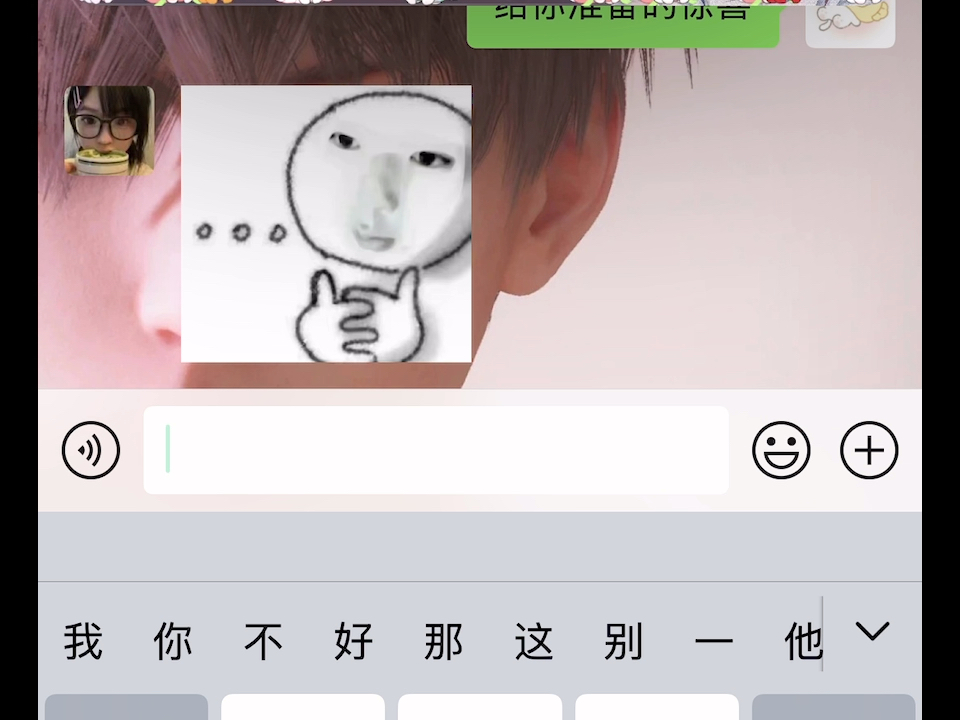Open the sender's avatar with glasses

pos(110,131)
